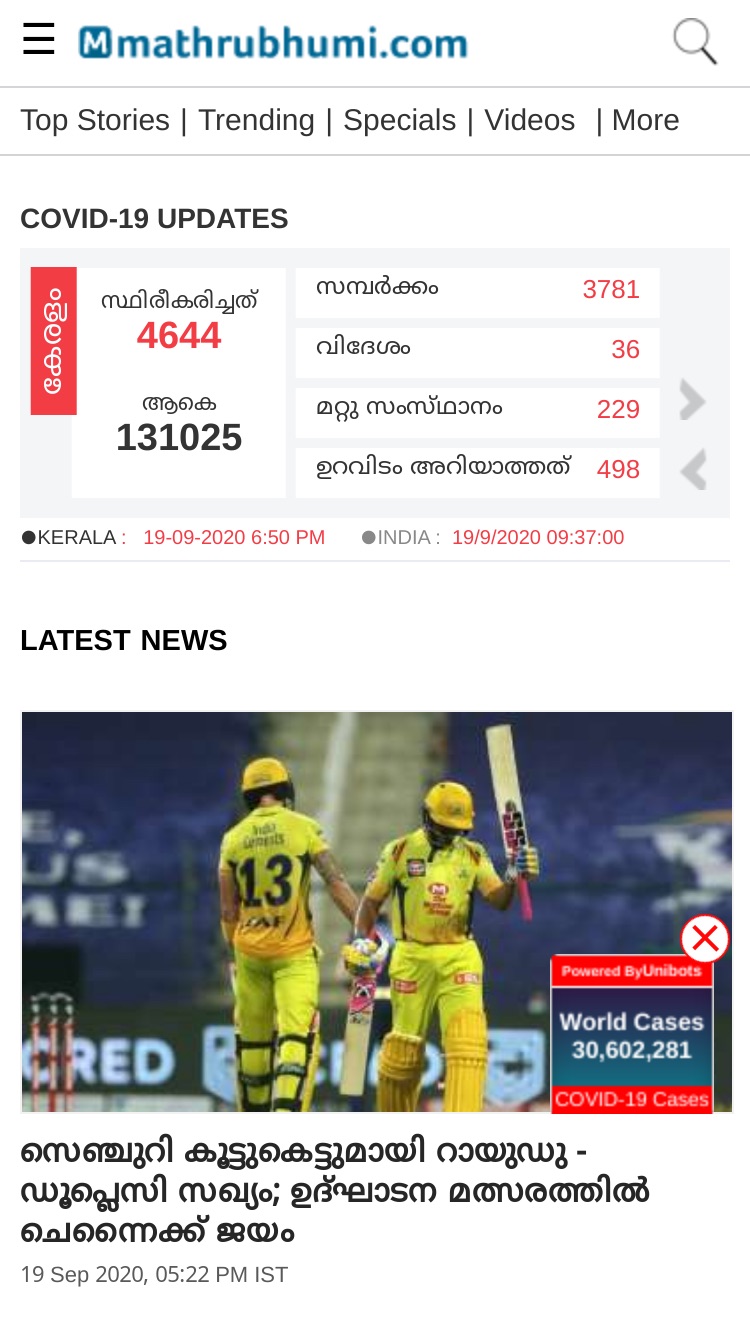Switch to the Trending section
750x1334 pixels.
coord(256,120)
